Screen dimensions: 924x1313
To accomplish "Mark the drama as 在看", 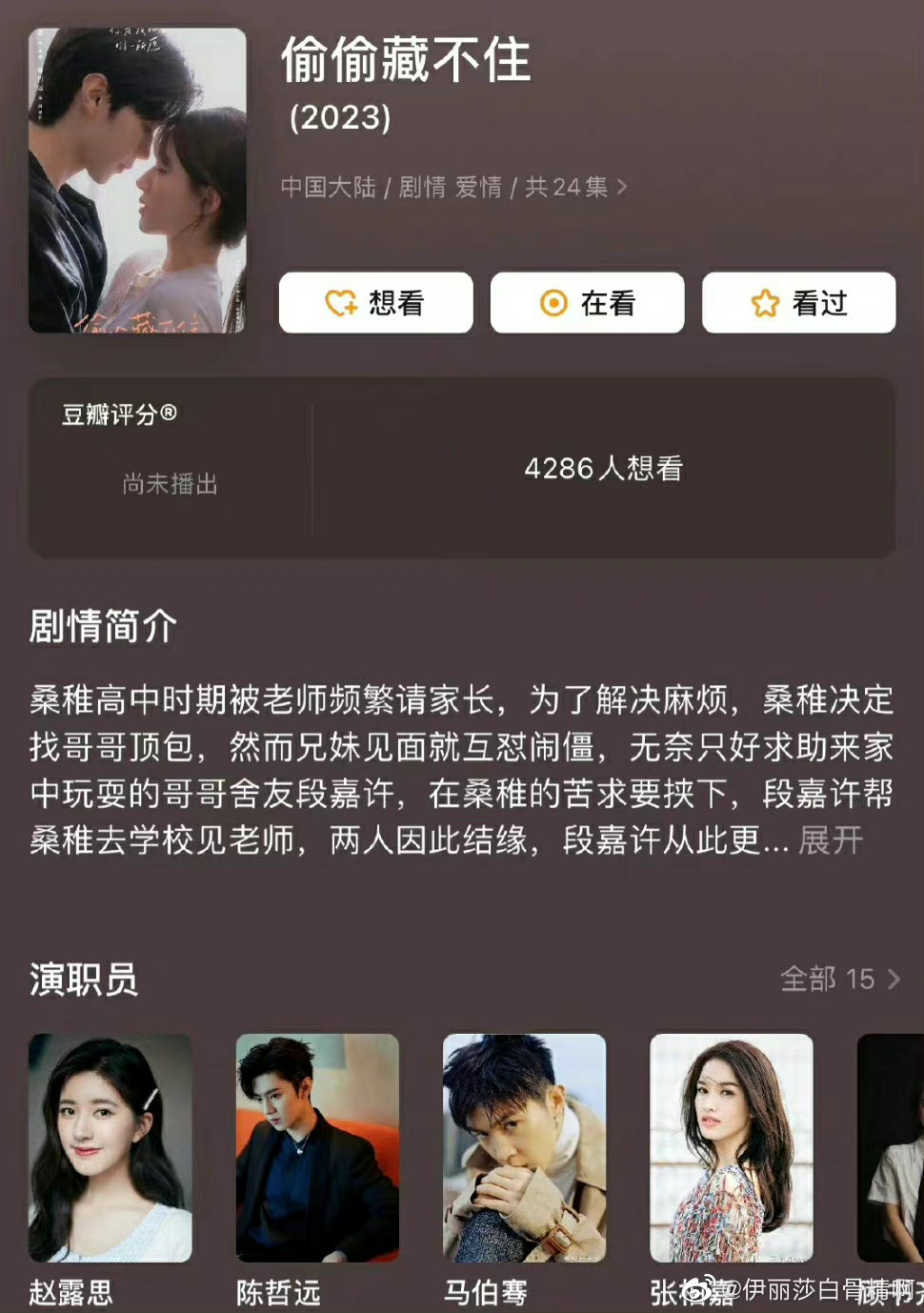I will pos(587,303).
